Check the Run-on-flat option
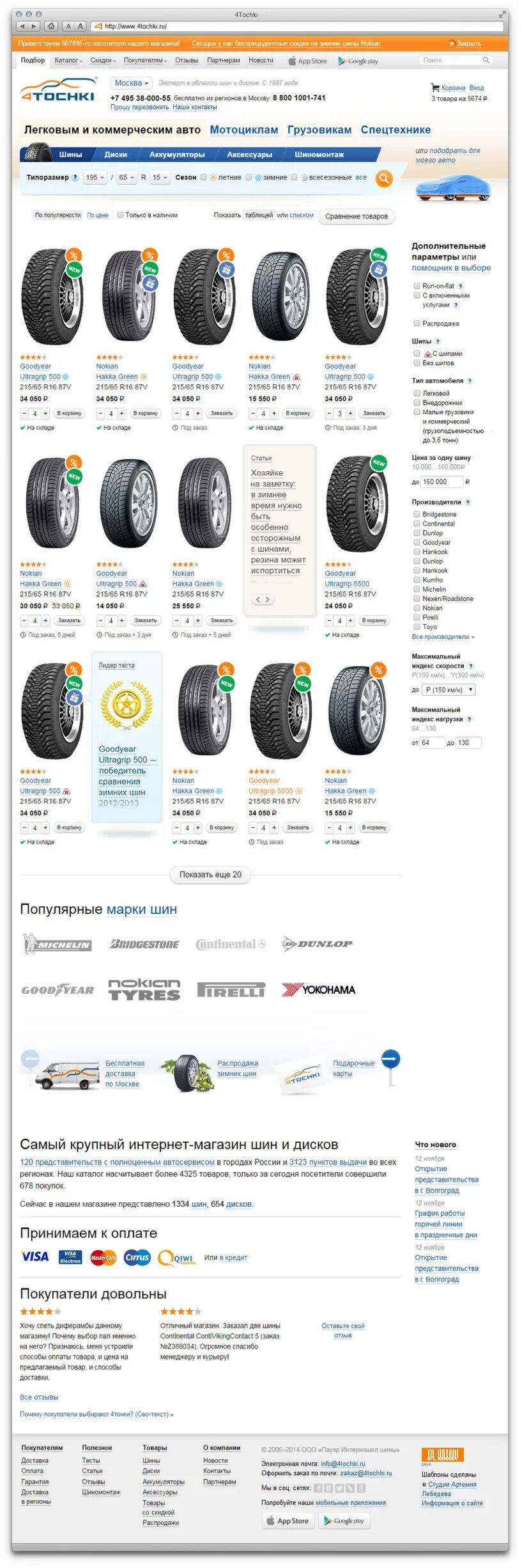The image size is (522, 1568). (417, 286)
